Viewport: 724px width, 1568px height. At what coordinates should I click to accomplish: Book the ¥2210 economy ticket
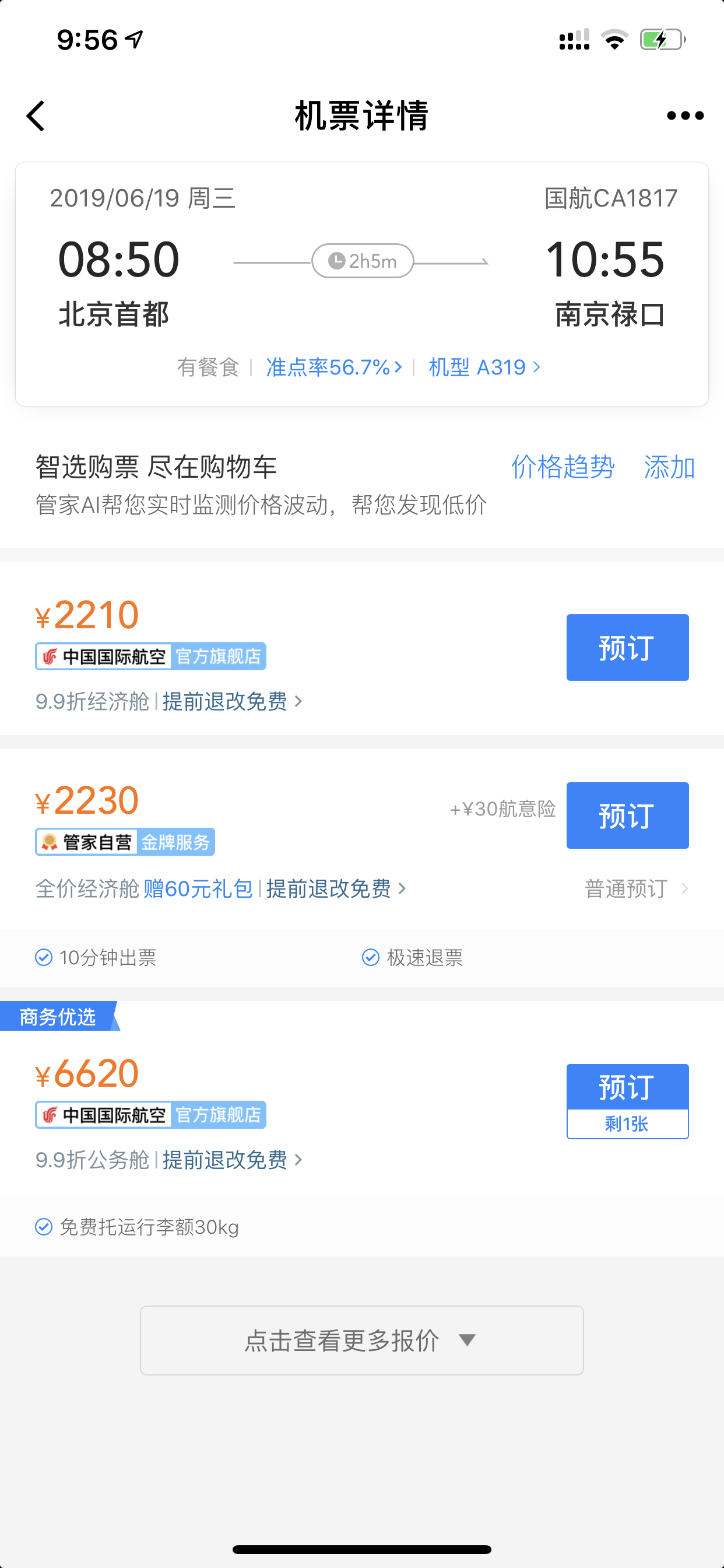coord(627,647)
